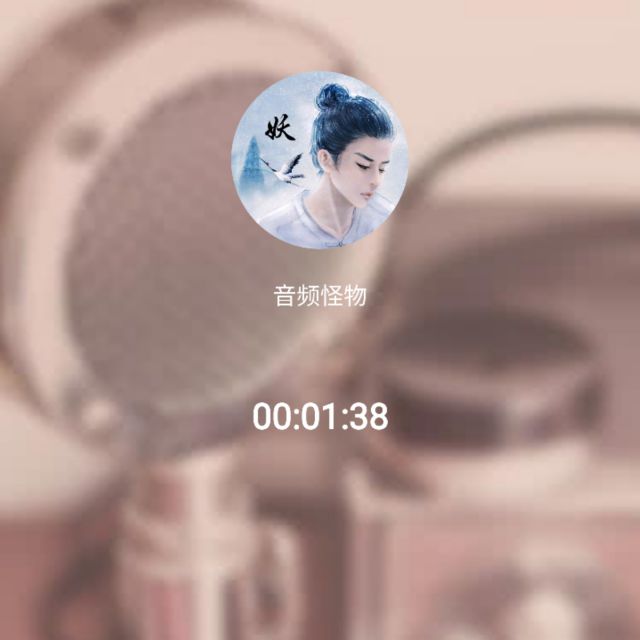
Task: Open 音频怪物's profile avatar
Action: [x=320, y=160]
